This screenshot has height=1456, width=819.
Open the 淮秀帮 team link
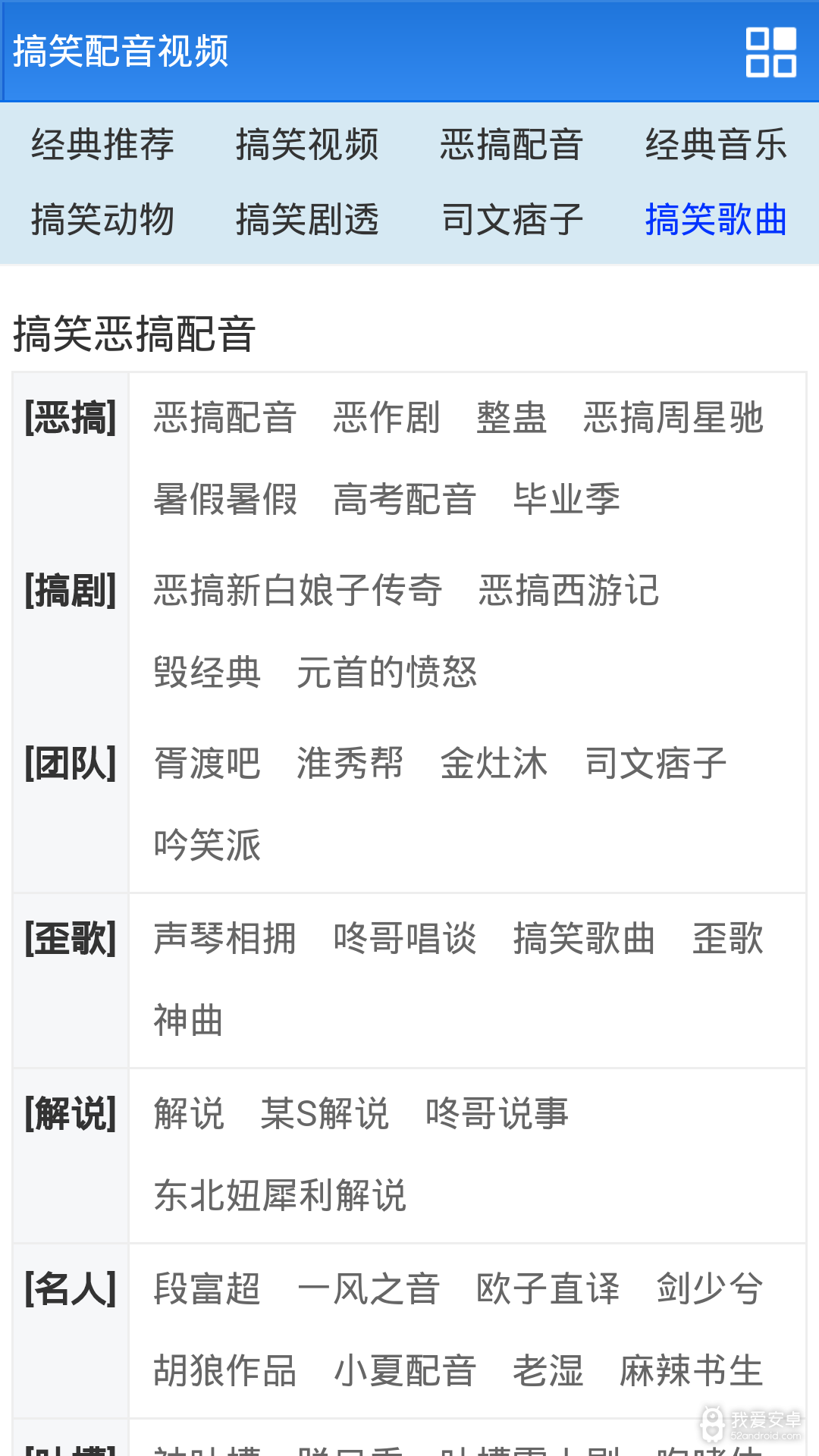point(350,764)
